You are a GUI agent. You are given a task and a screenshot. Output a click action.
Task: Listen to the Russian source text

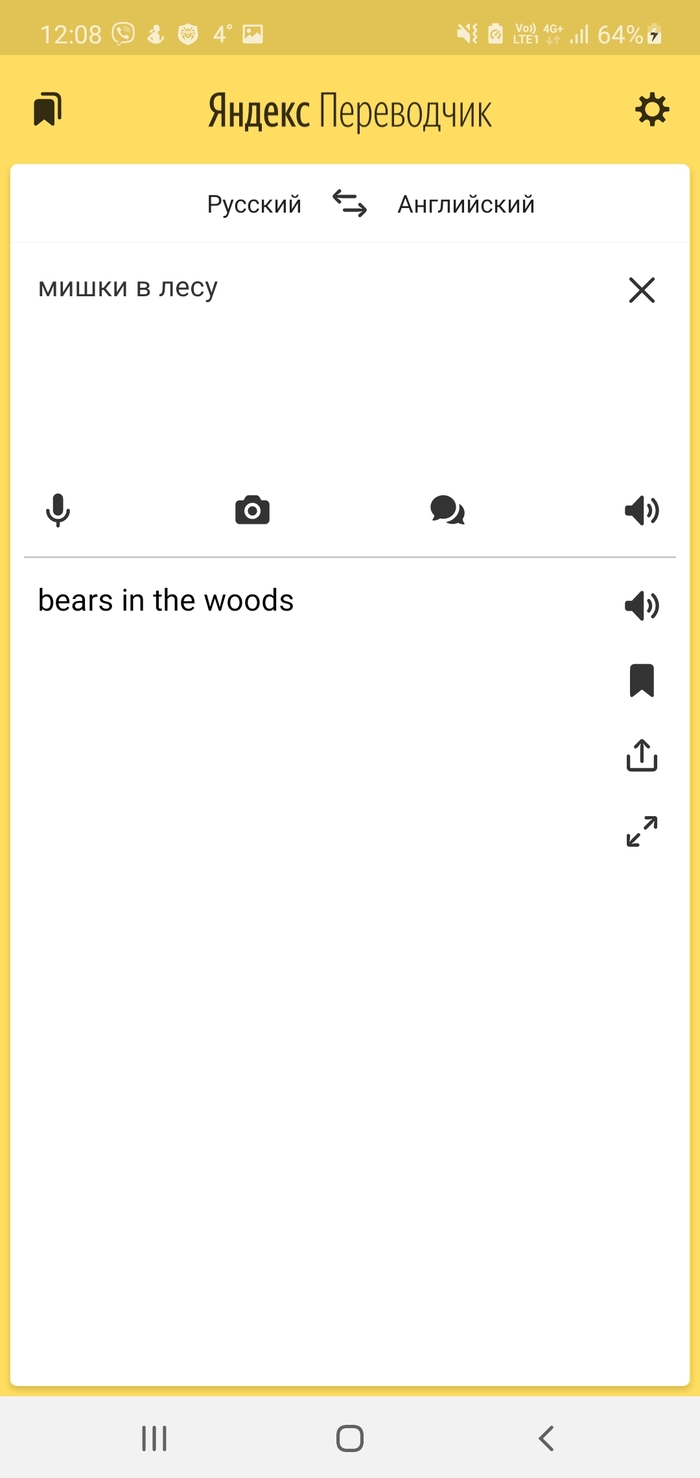click(641, 511)
